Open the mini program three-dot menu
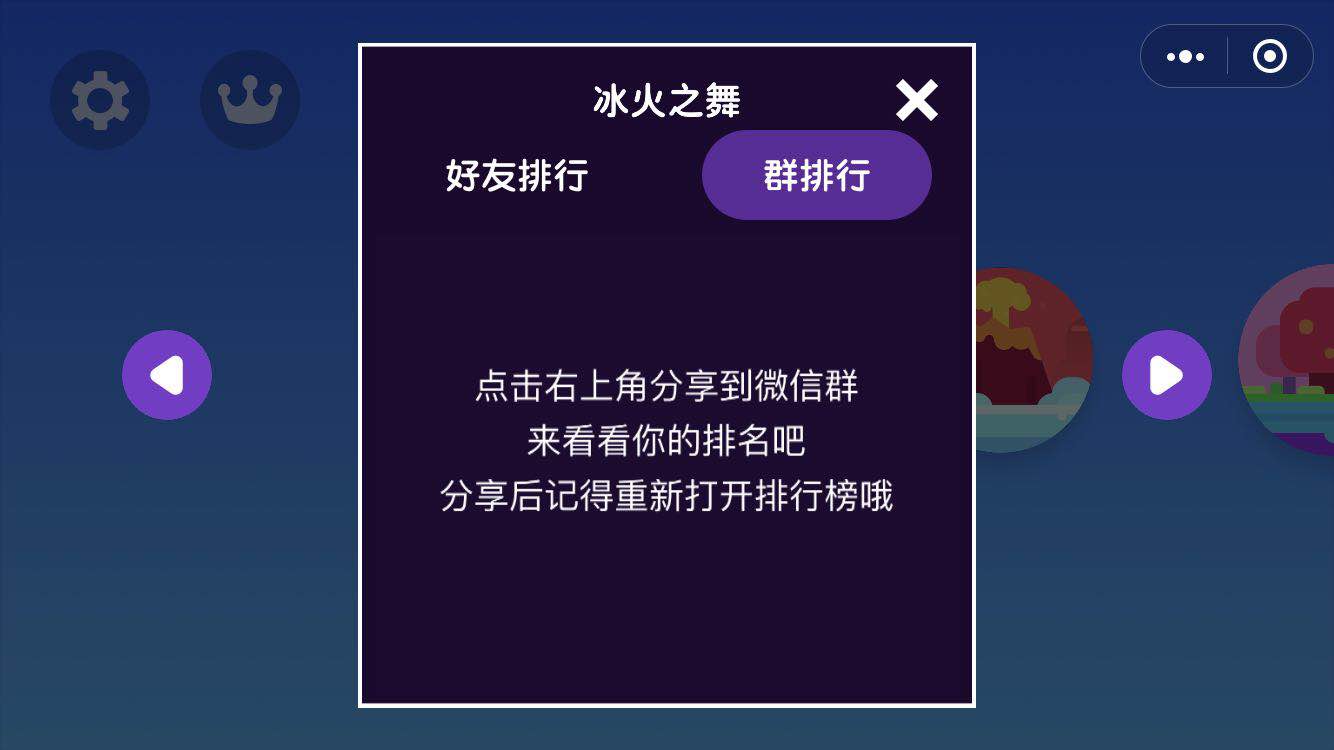This screenshot has height=750, width=1334. [1185, 56]
